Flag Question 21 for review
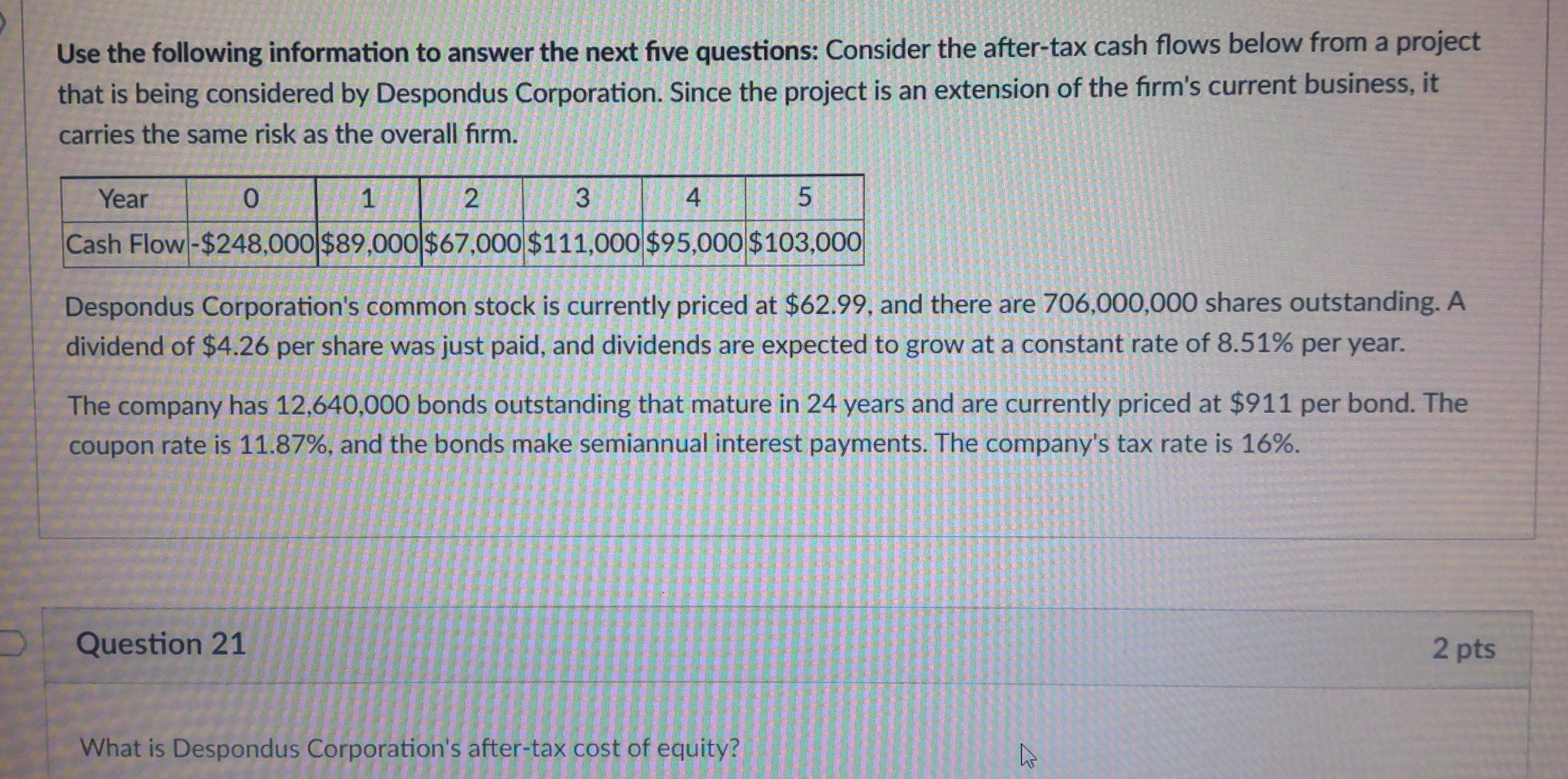 12,644
